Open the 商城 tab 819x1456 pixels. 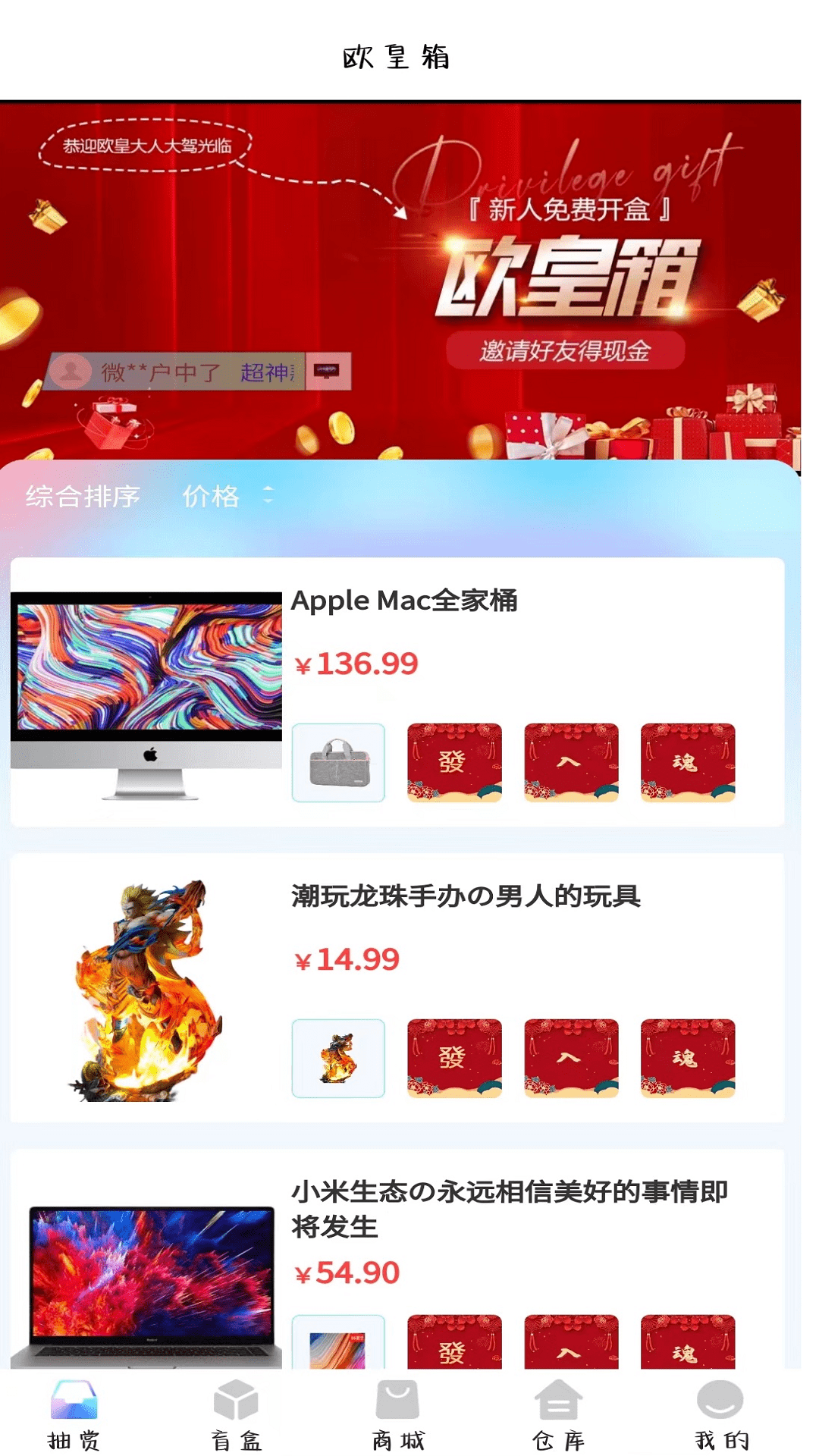click(397, 1414)
